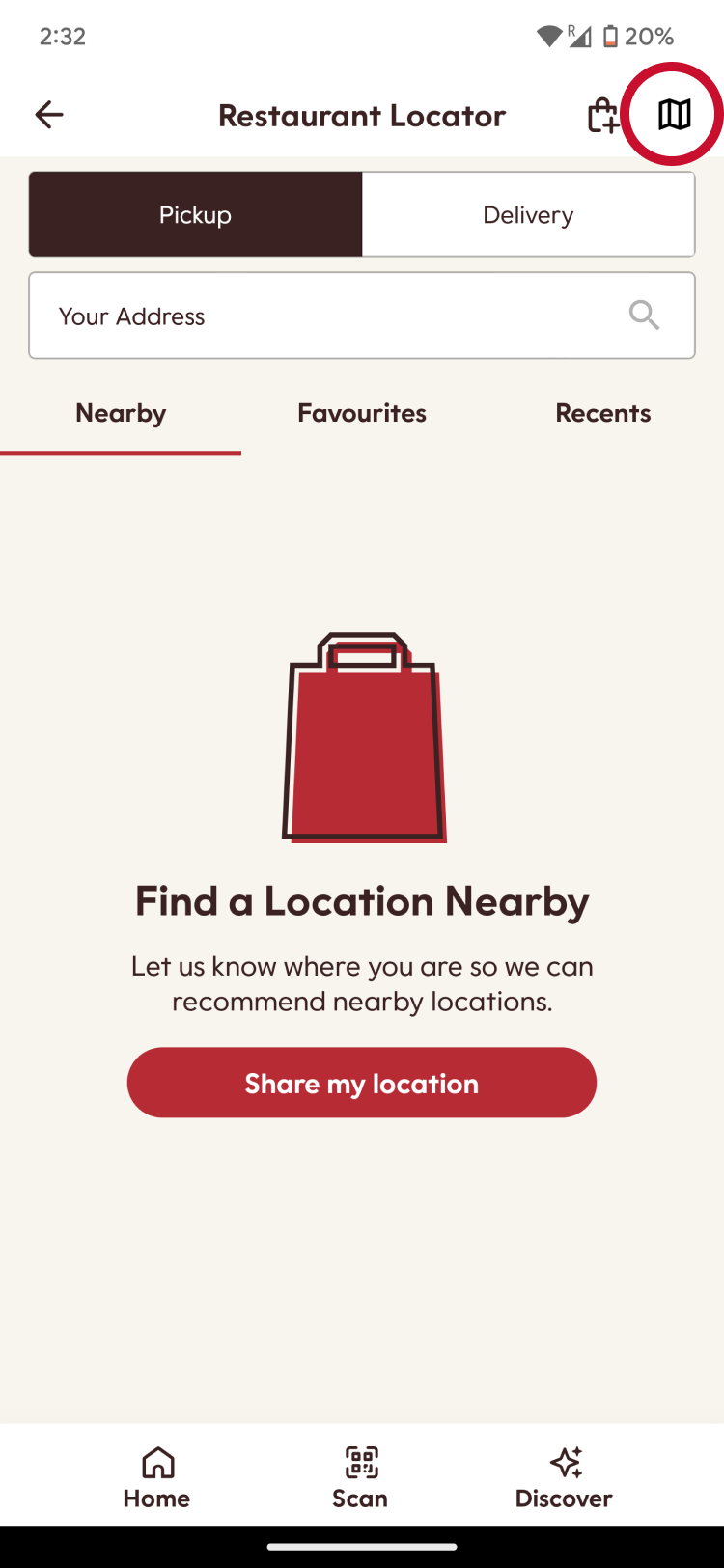The height and width of the screenshot is (1568, 724).
Task: Switch to the Recents tab
Action: (x=602, y=412)
